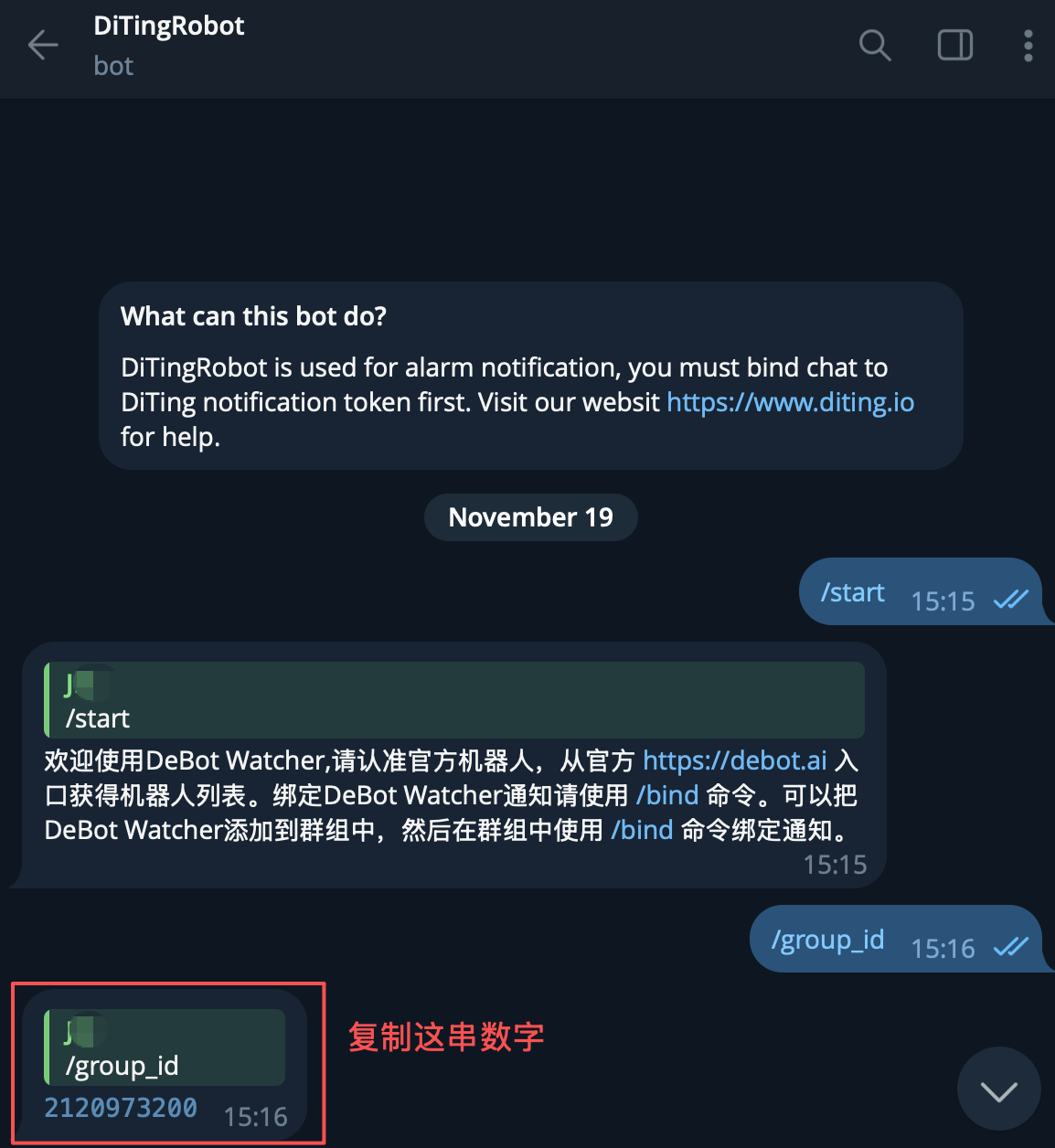
Task: Tap the sent /group_id command message
Action: pos(827,941)
